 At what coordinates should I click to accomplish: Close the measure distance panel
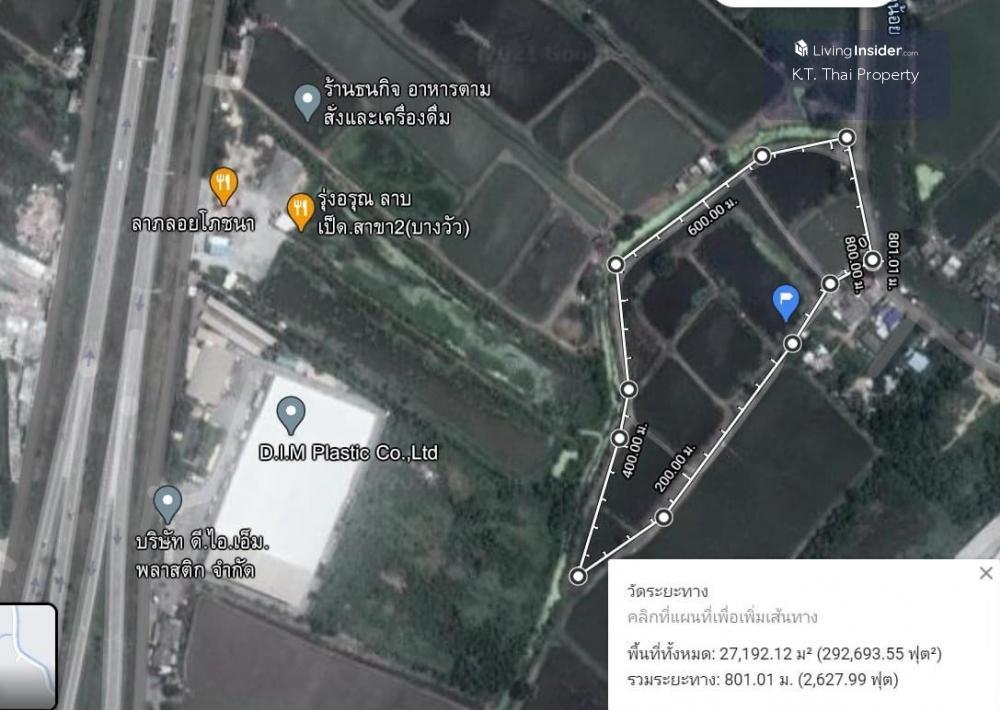tap(986, 573)
